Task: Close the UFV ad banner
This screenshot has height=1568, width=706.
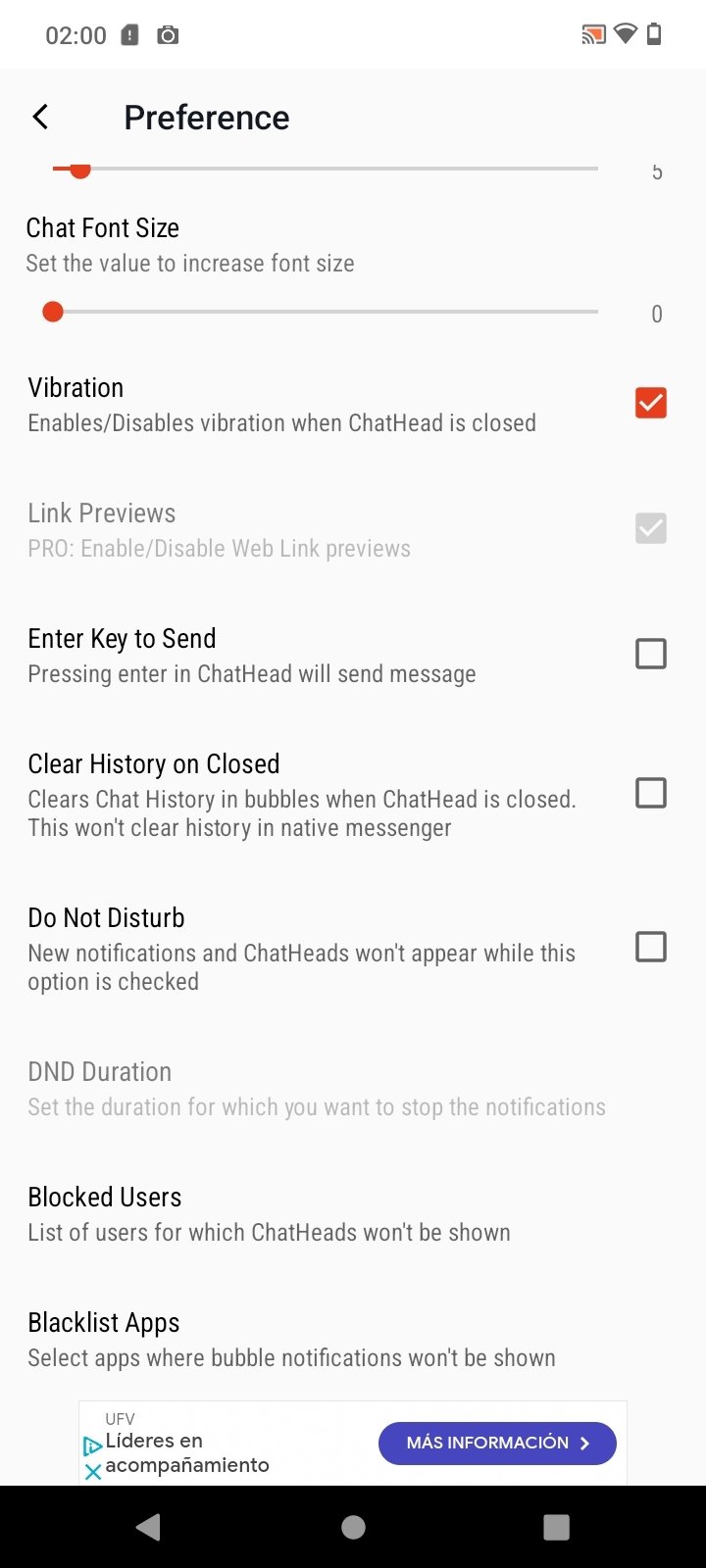Action: (x=93, y=1471)
